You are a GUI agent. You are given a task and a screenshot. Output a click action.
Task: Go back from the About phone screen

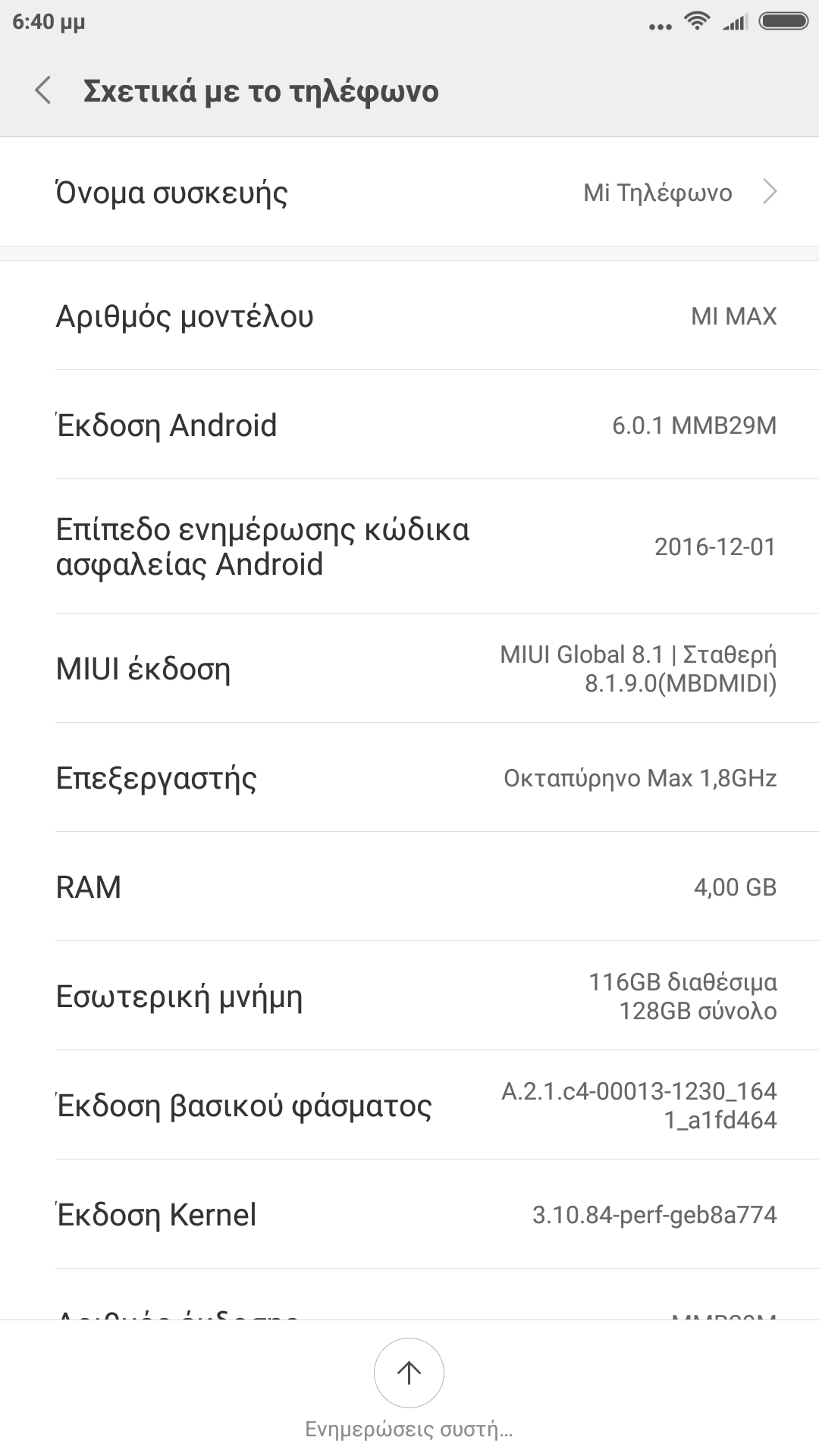pyautogui.click(x=43, y=90)
